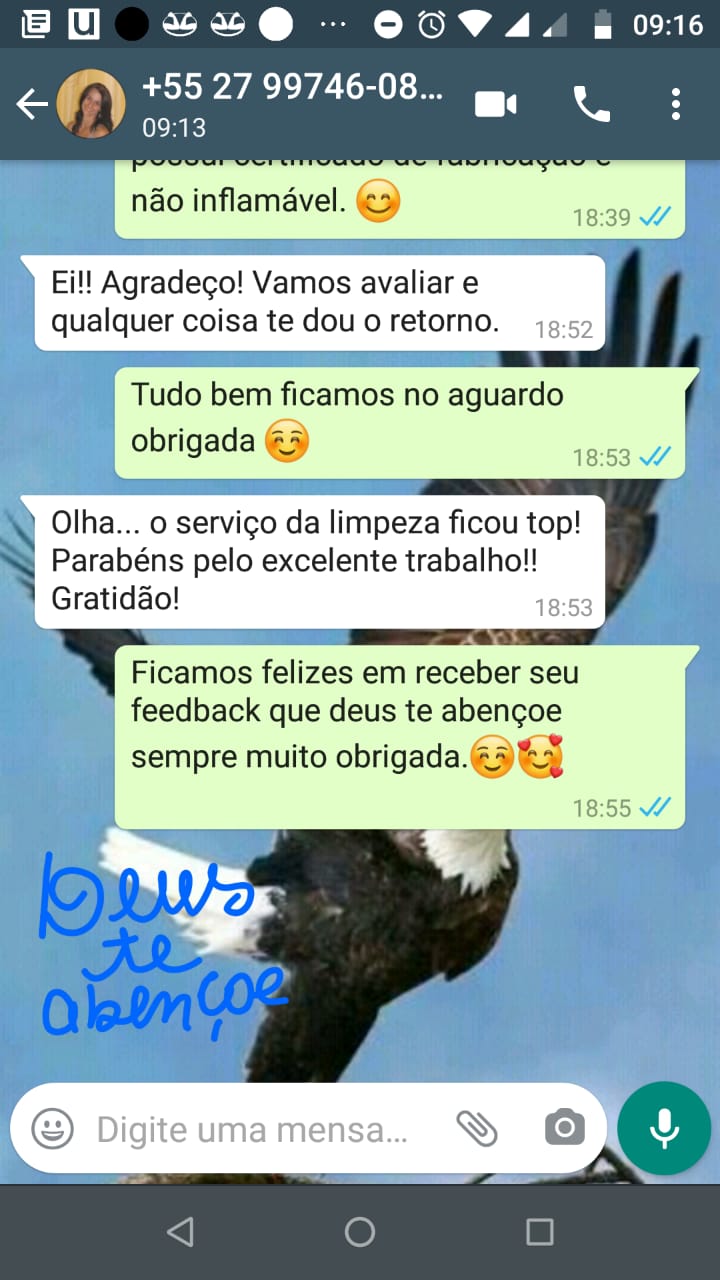The height and width of the screenshot is (1280, 720).
Task: Open the recent apps view
Action: click(x=540, y=1232)
